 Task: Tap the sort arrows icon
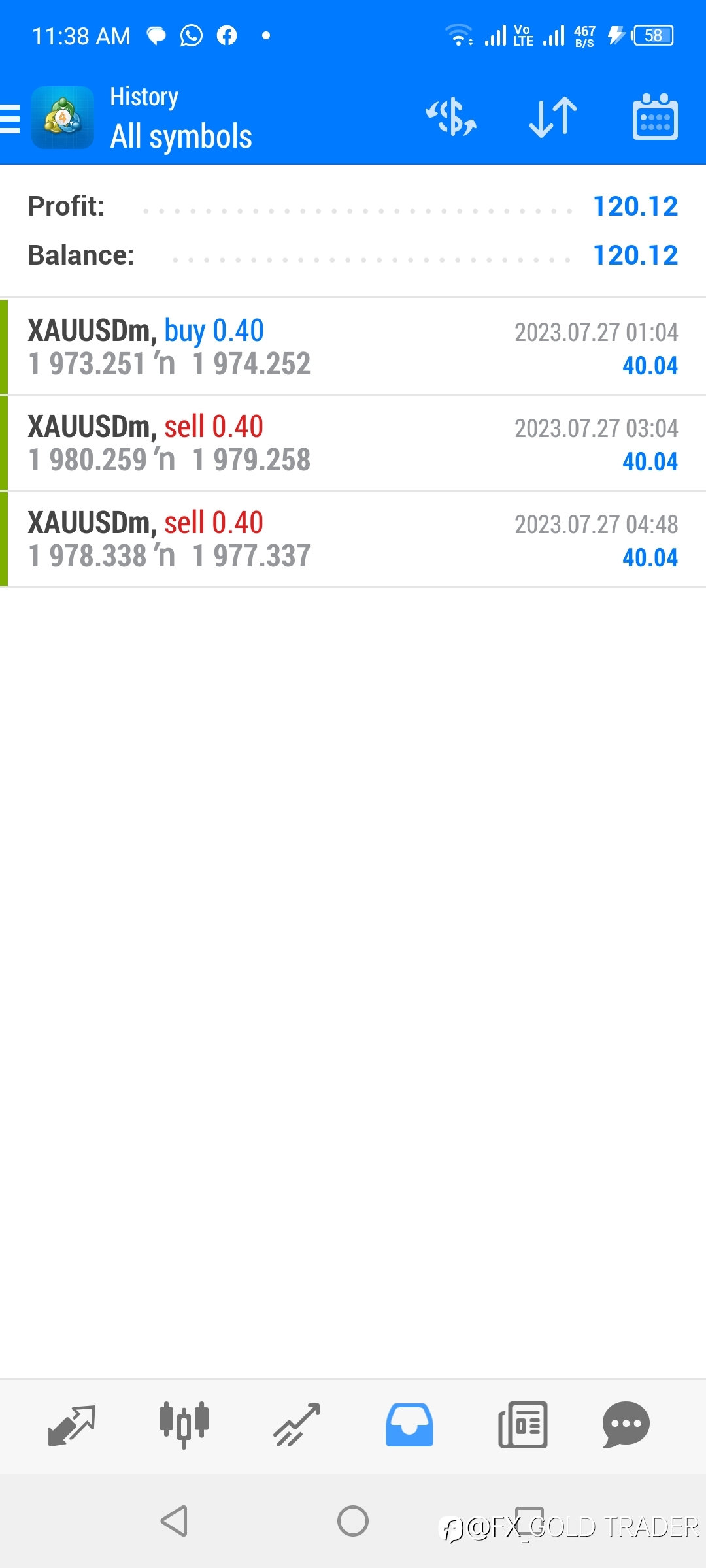point(553,118)
